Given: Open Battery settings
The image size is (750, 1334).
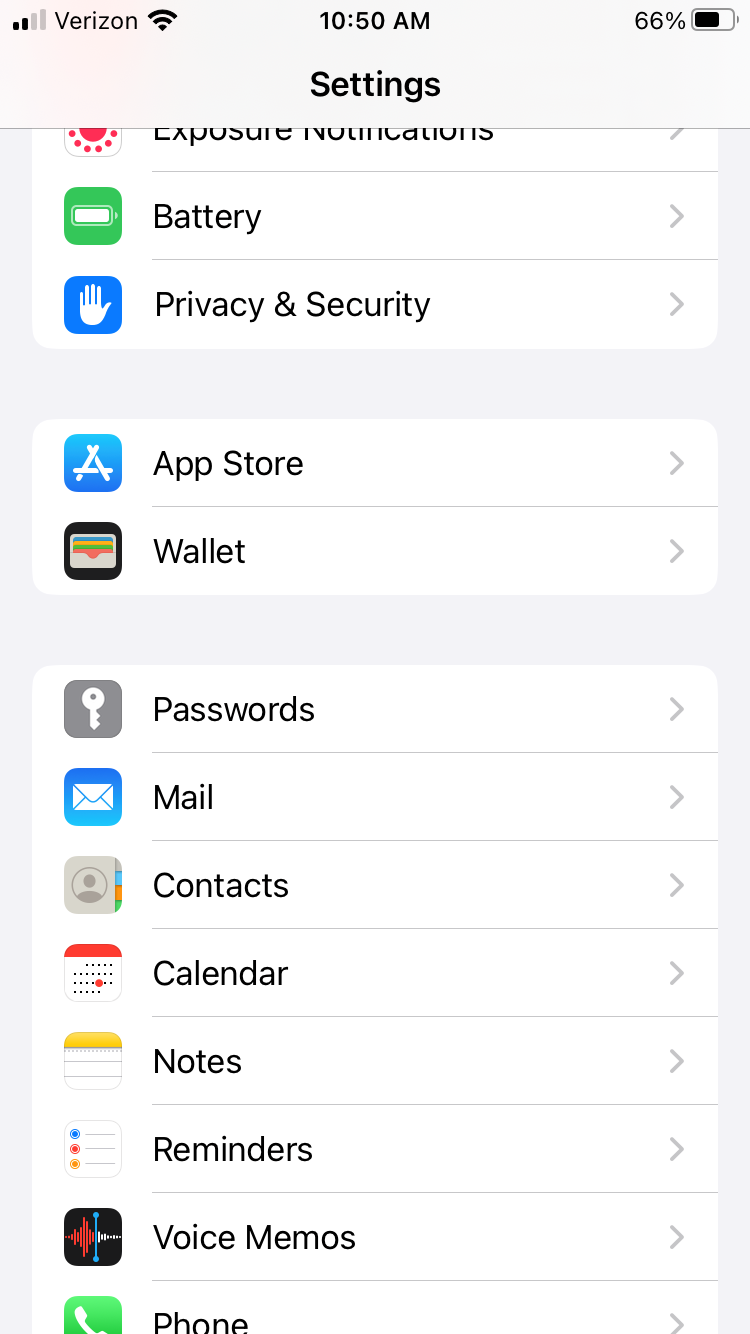Looking at the screenshot, I should 374,216.
